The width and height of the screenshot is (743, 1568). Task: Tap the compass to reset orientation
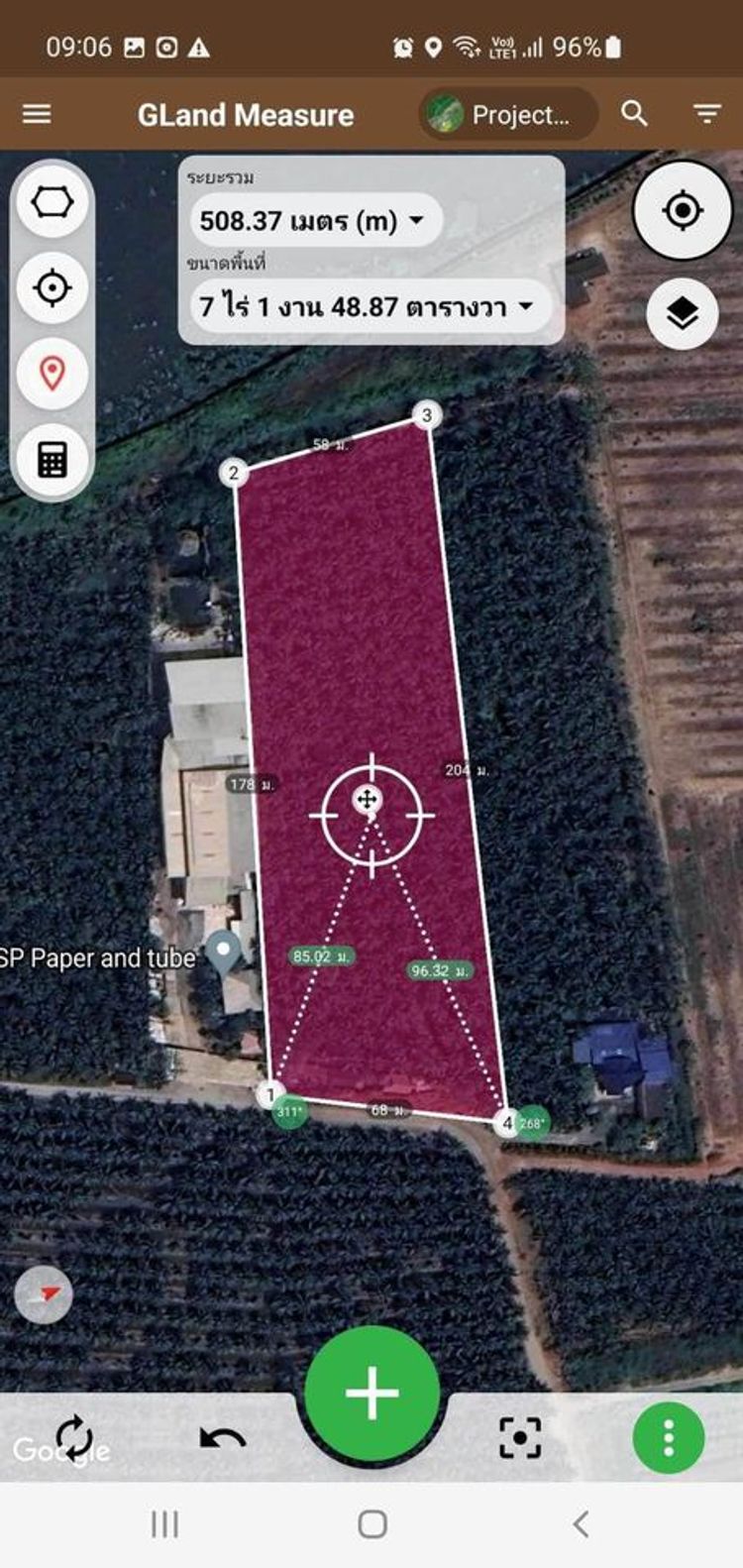pos(44,1294)
